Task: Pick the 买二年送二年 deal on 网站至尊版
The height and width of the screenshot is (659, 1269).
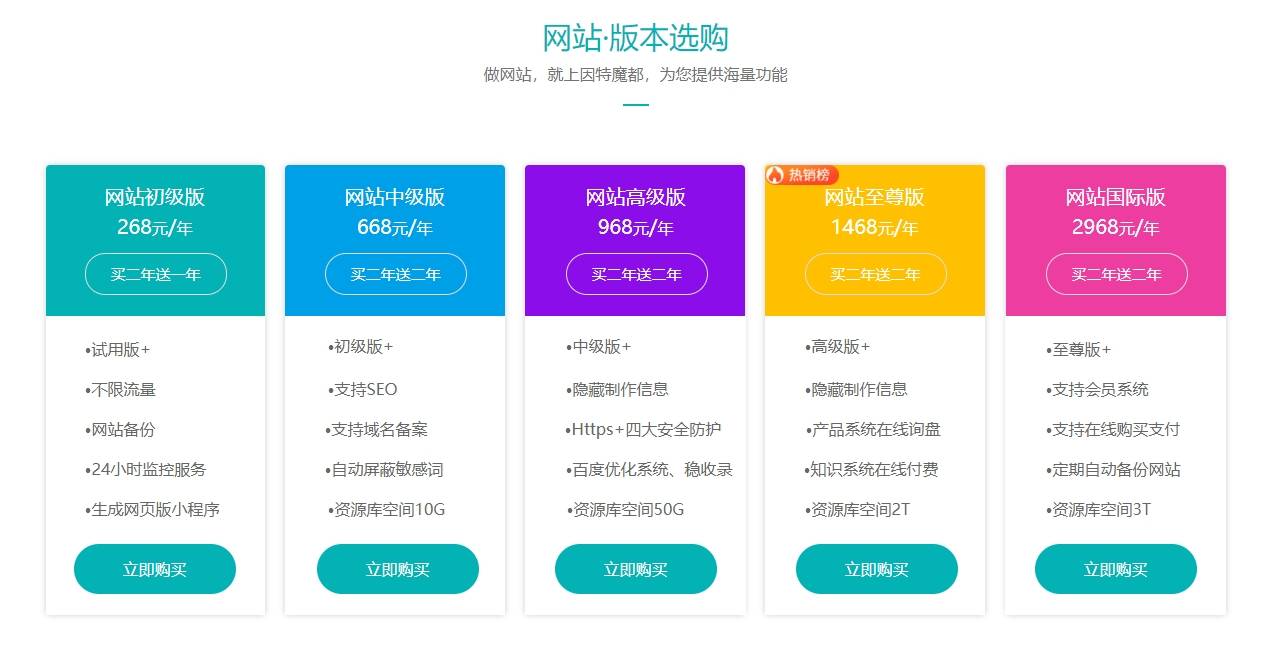Action: 875,274
